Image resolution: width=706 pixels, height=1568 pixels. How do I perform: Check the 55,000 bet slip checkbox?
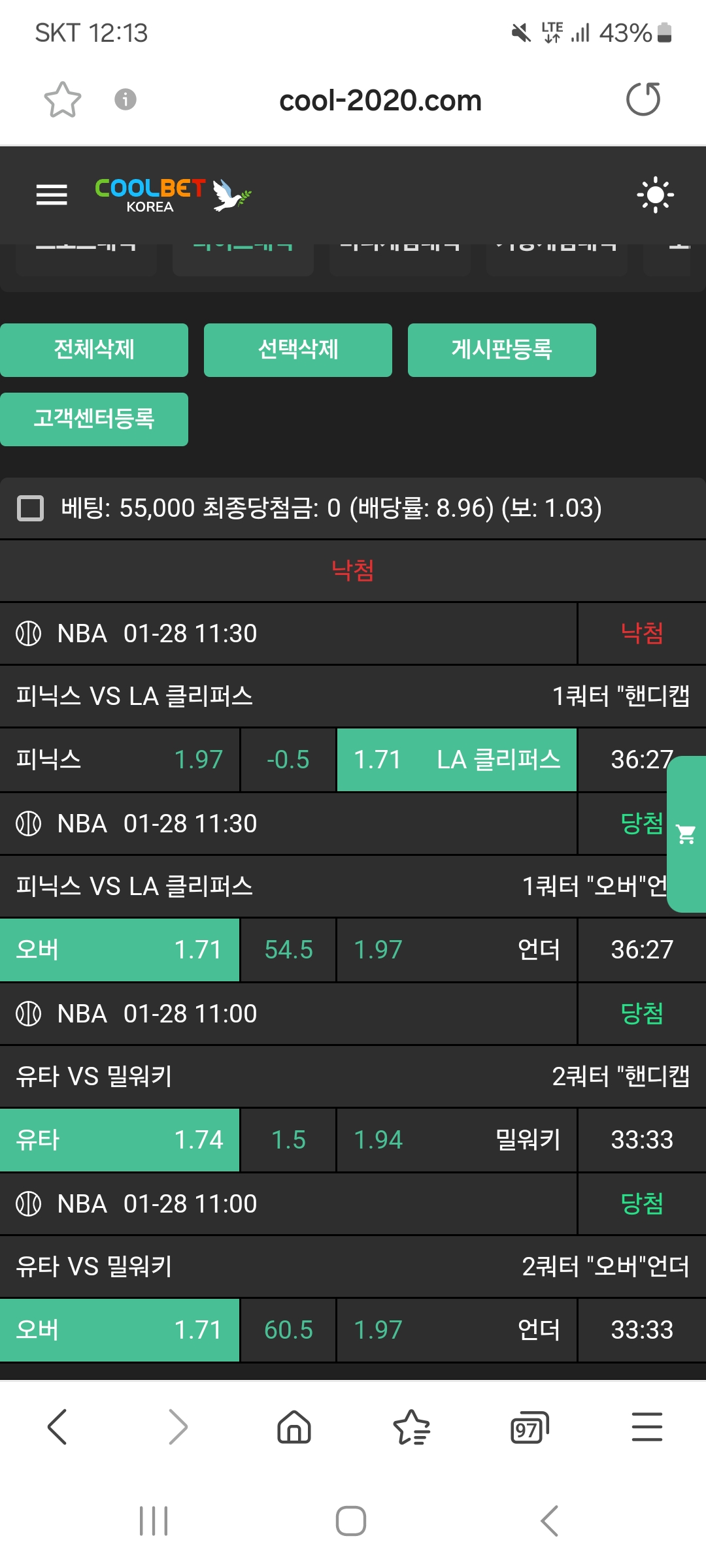coord(30,508)
